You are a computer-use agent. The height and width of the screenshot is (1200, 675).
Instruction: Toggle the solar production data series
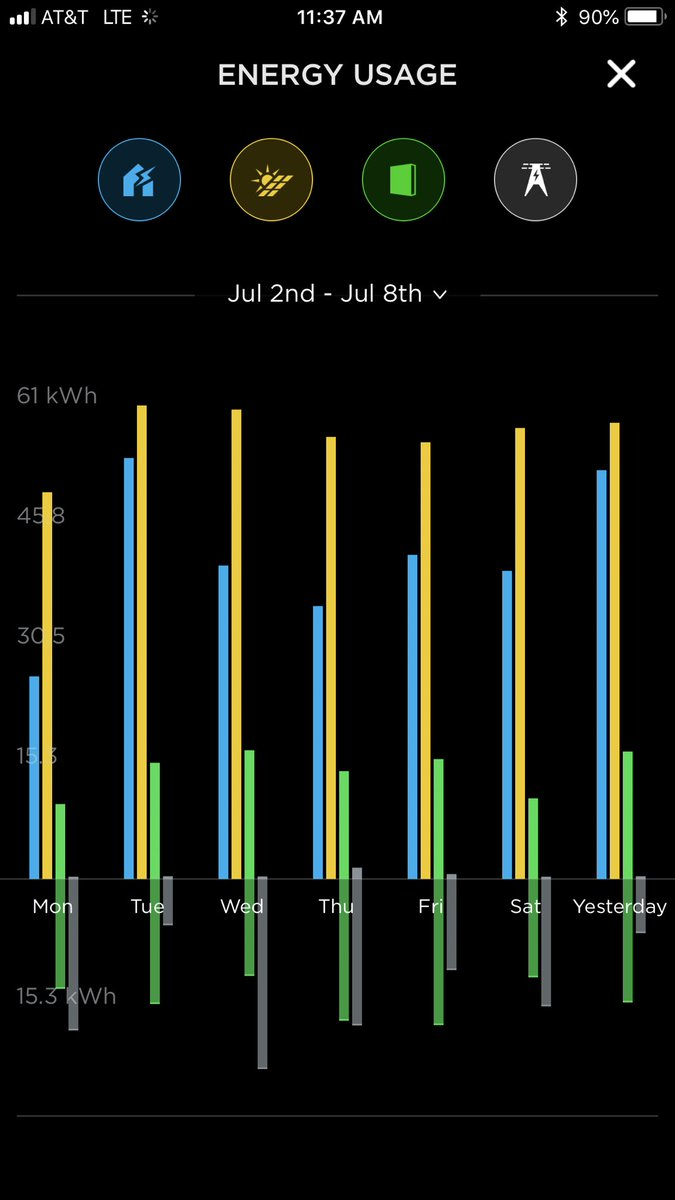point(271,180)
